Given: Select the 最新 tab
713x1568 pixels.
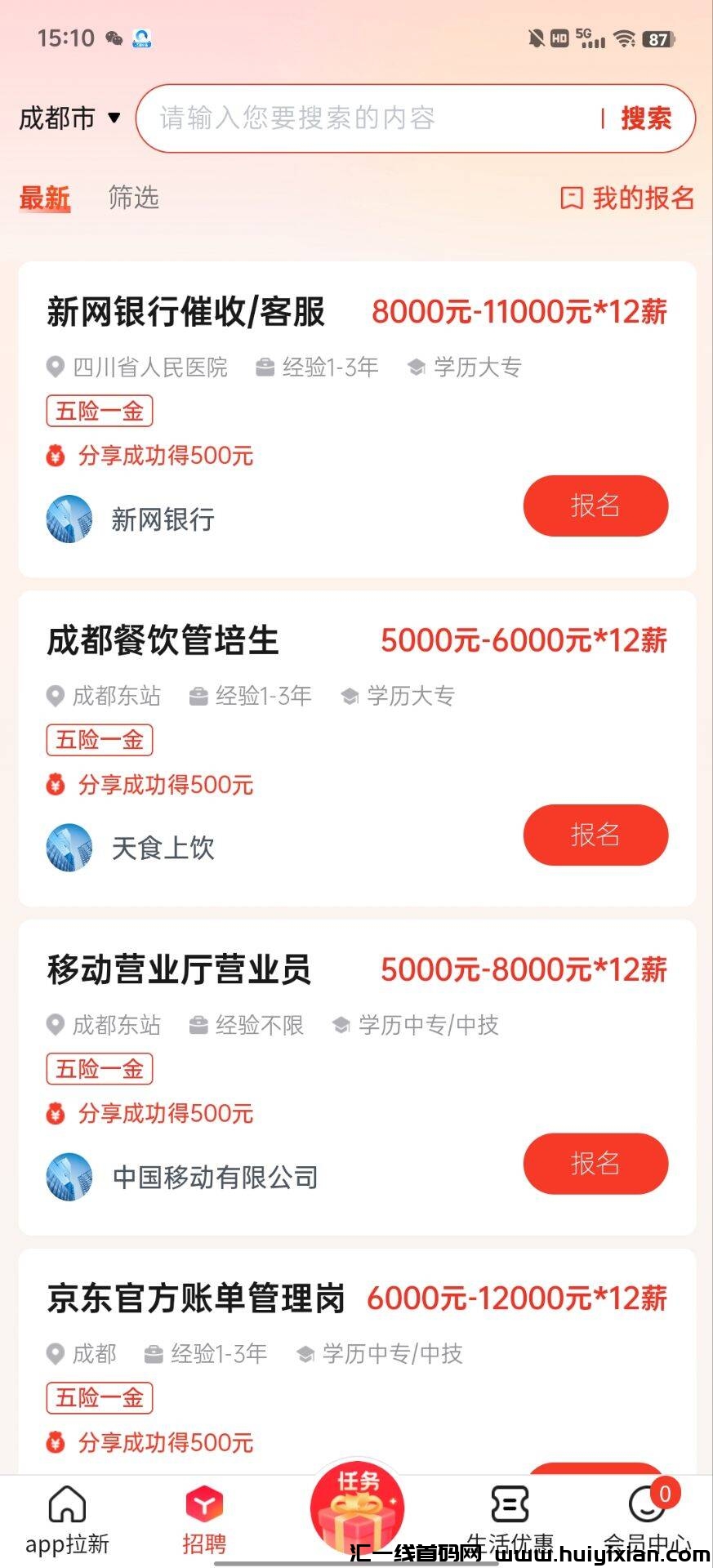Looking at the screenshot, I should 45,198.
